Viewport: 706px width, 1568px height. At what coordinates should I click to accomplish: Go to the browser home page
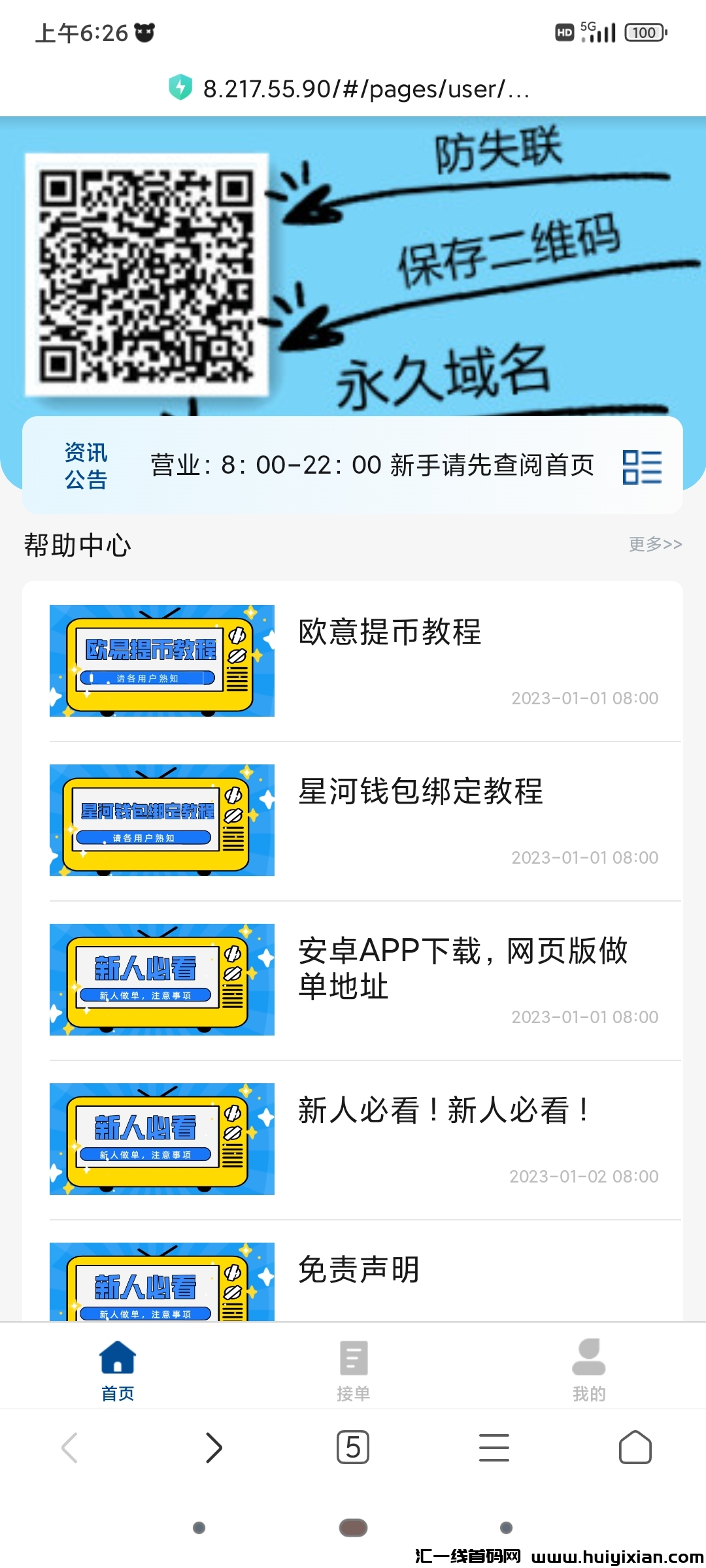635,1448
